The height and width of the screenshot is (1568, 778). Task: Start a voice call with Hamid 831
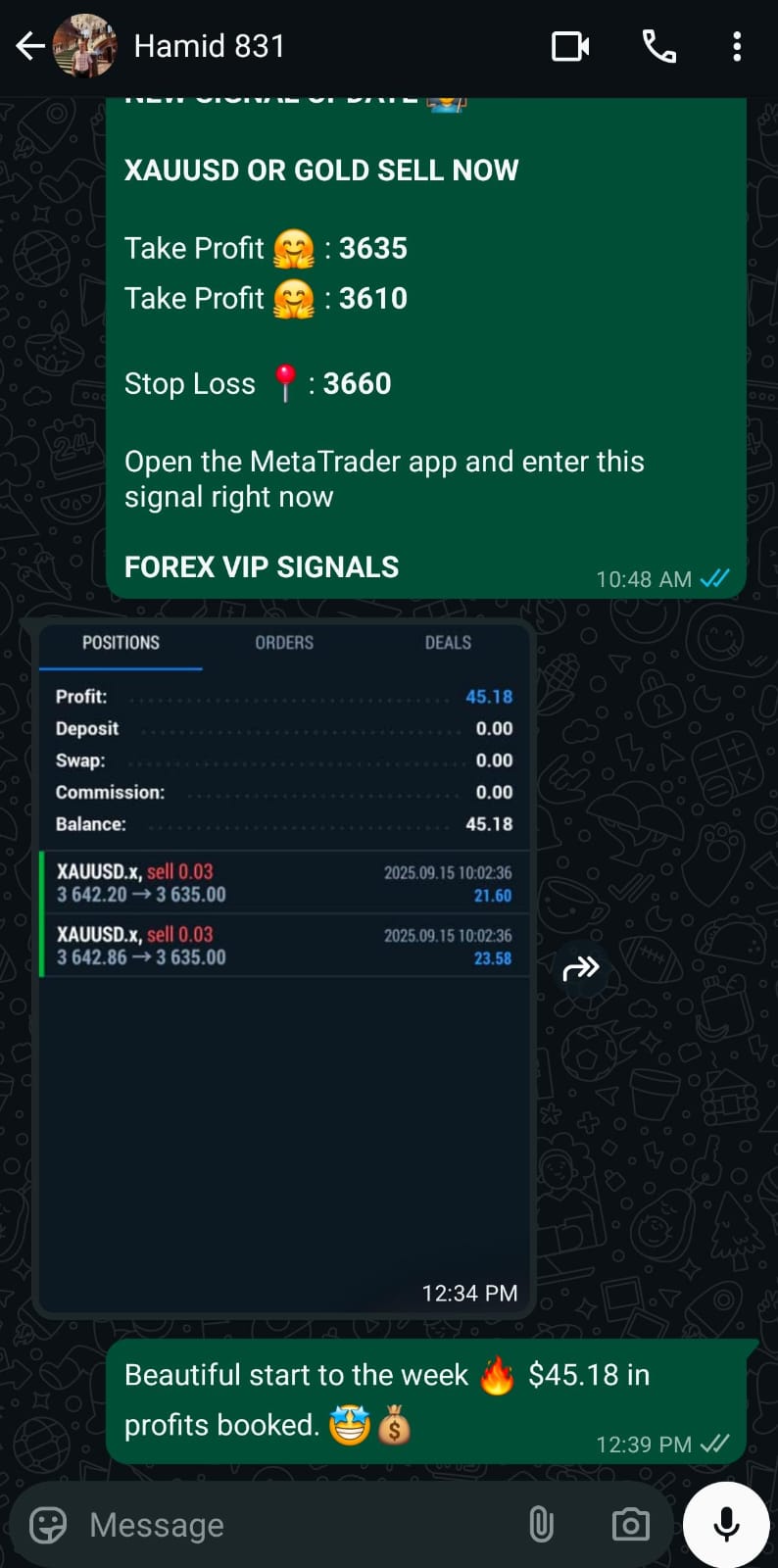click(x=658, y=46)
